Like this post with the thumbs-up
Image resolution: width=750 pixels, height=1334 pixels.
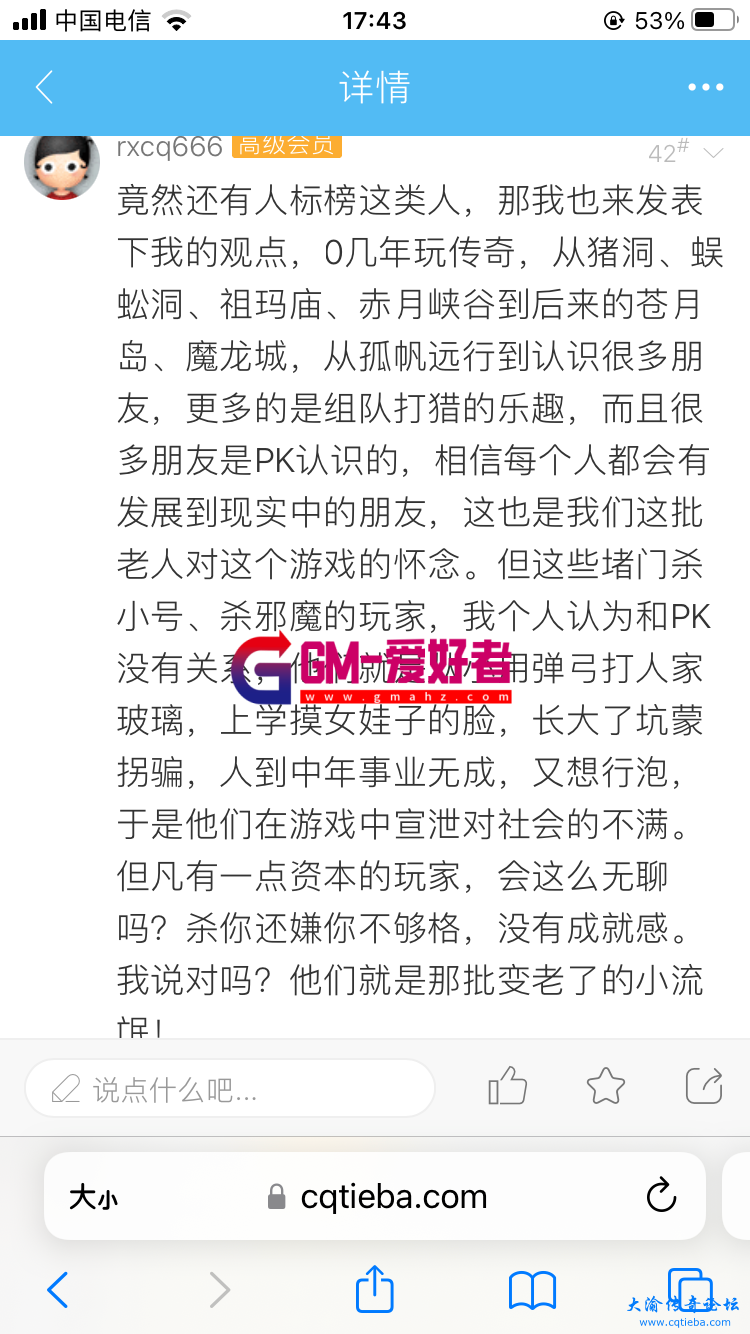[507, 1086]
